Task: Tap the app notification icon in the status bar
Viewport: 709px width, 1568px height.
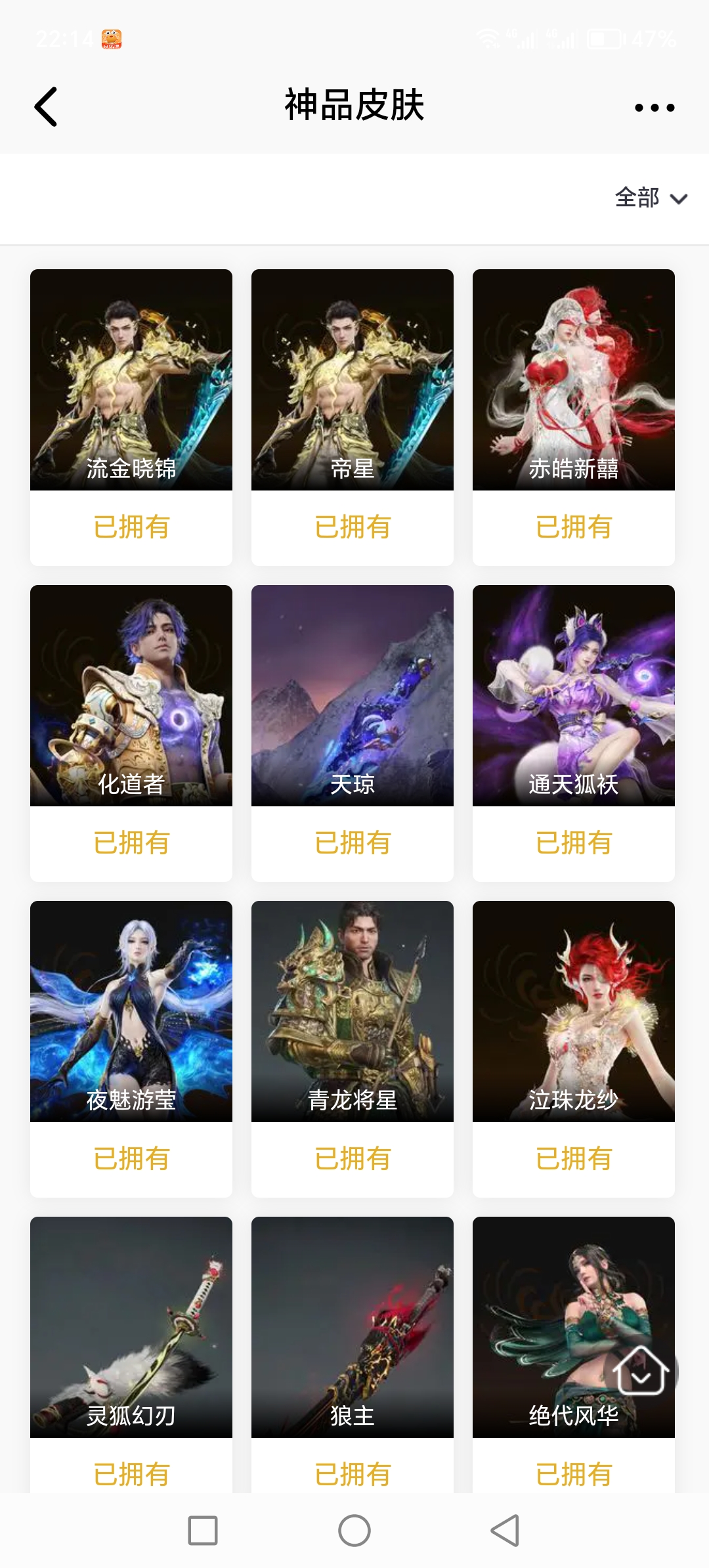Action: (112, 38)
